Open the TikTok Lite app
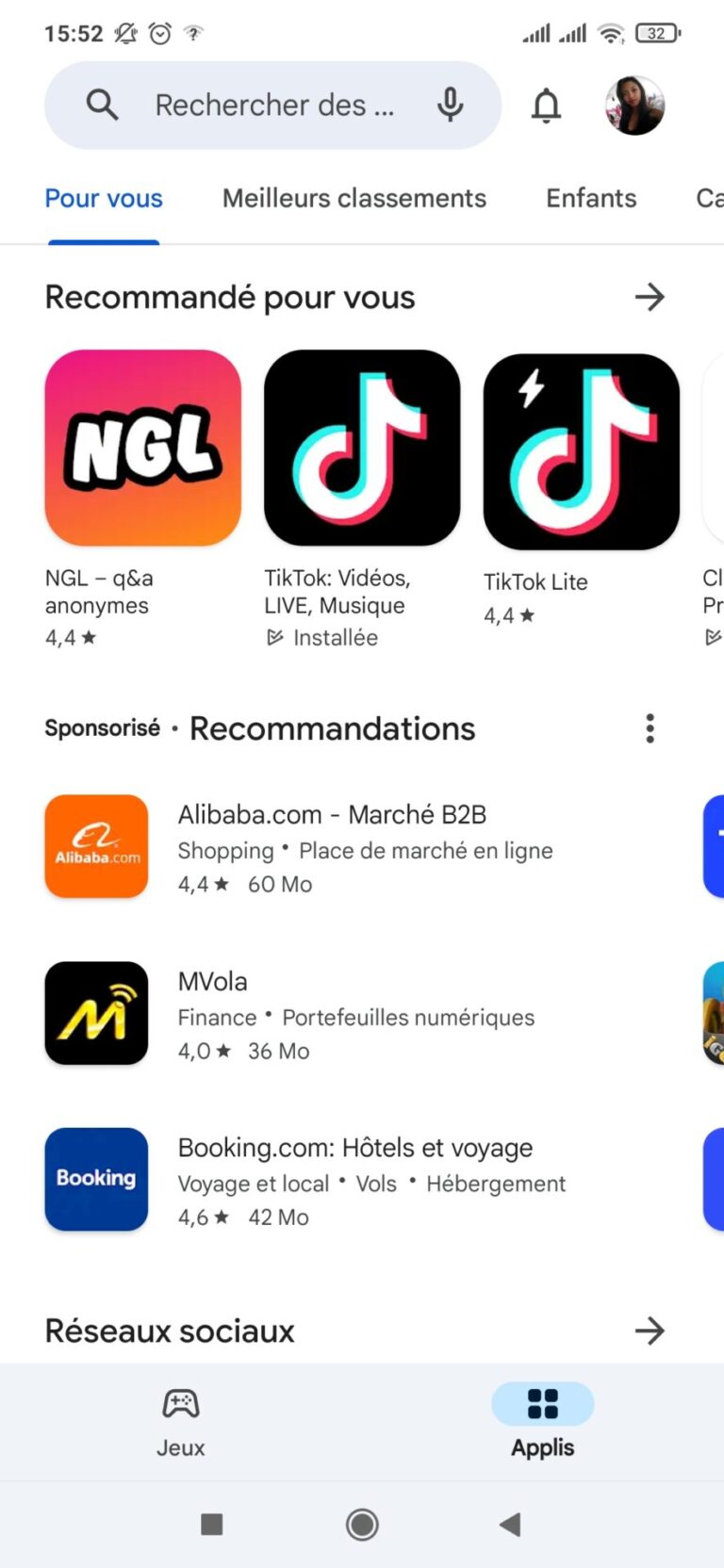 pyautogui.click(x=581, y=490)
